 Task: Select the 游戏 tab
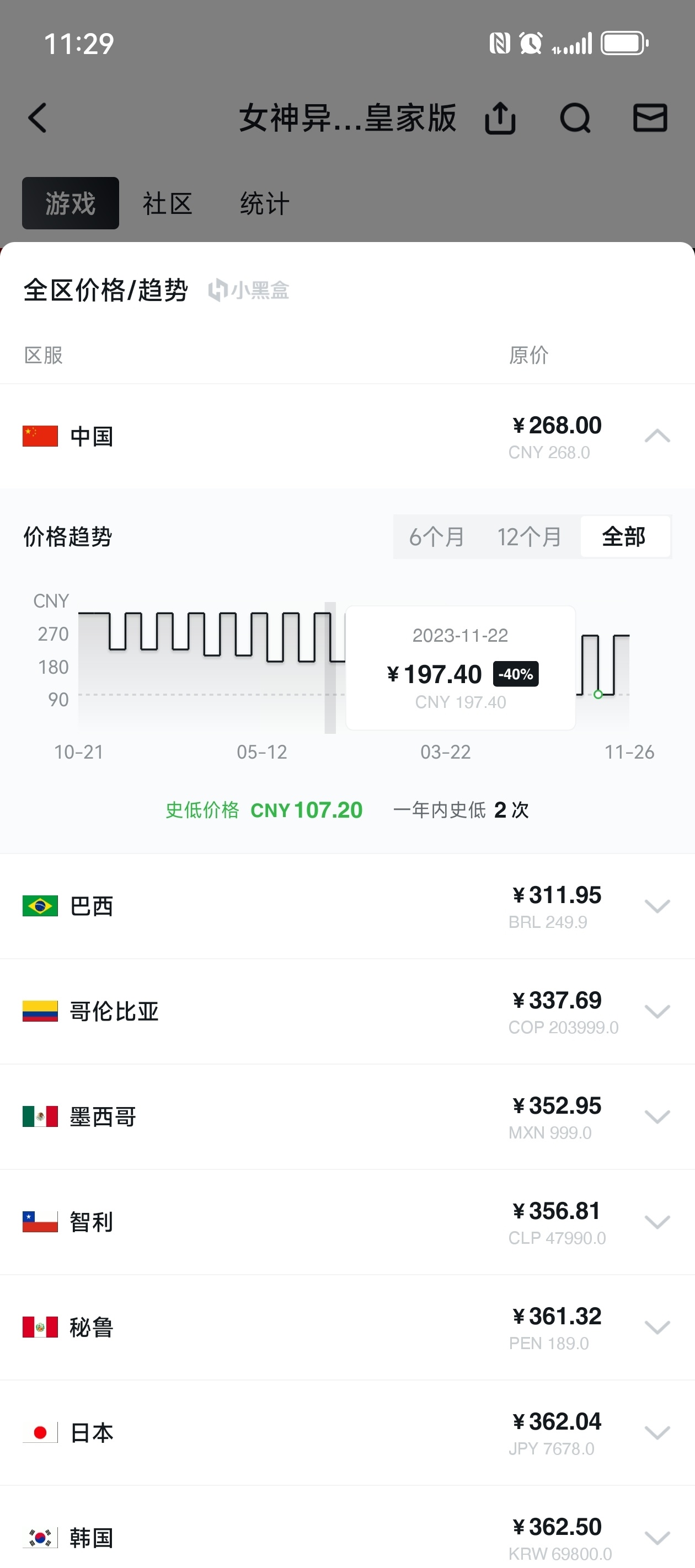(x=71, y=203)
